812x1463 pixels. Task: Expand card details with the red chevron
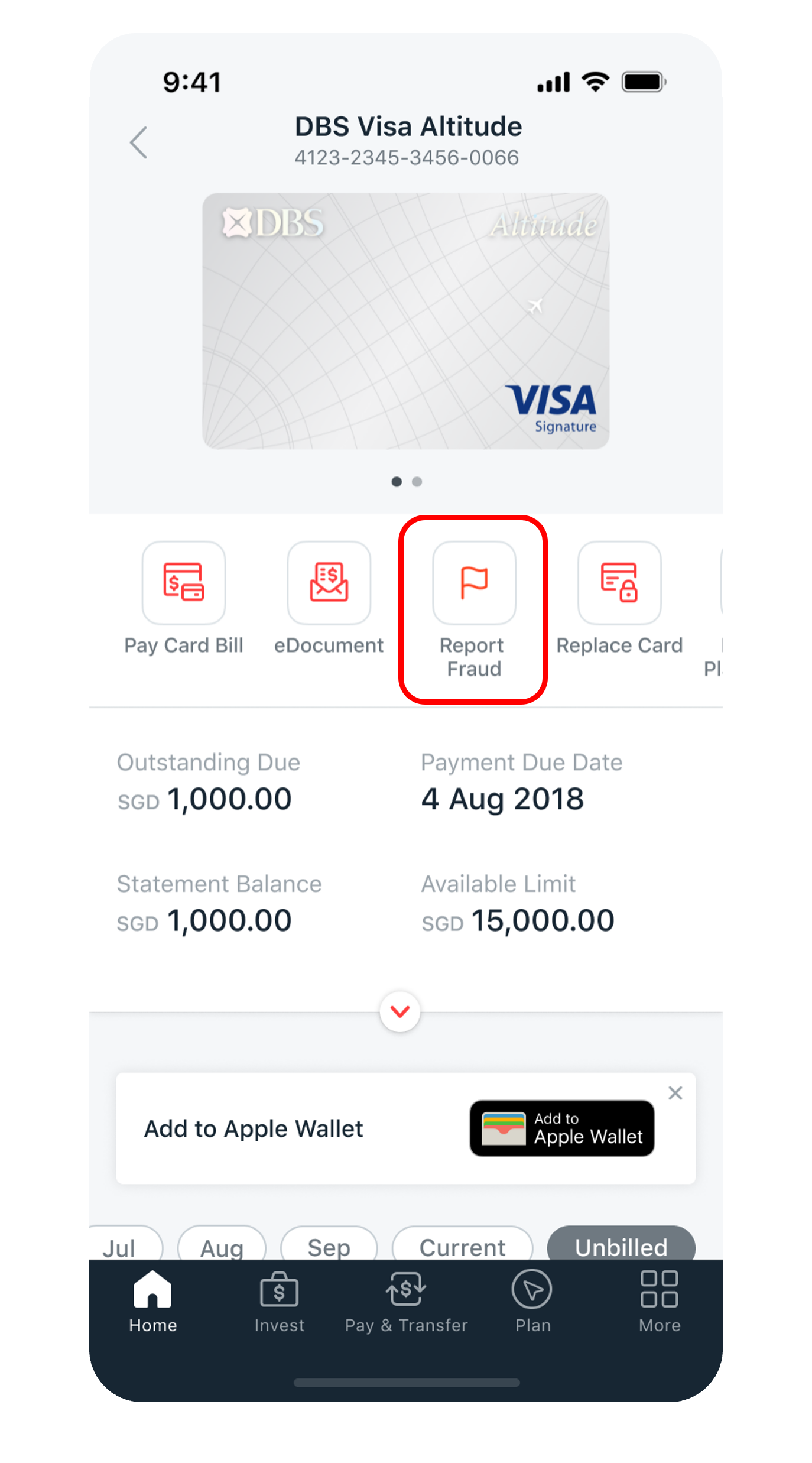tap(400, 1011)
